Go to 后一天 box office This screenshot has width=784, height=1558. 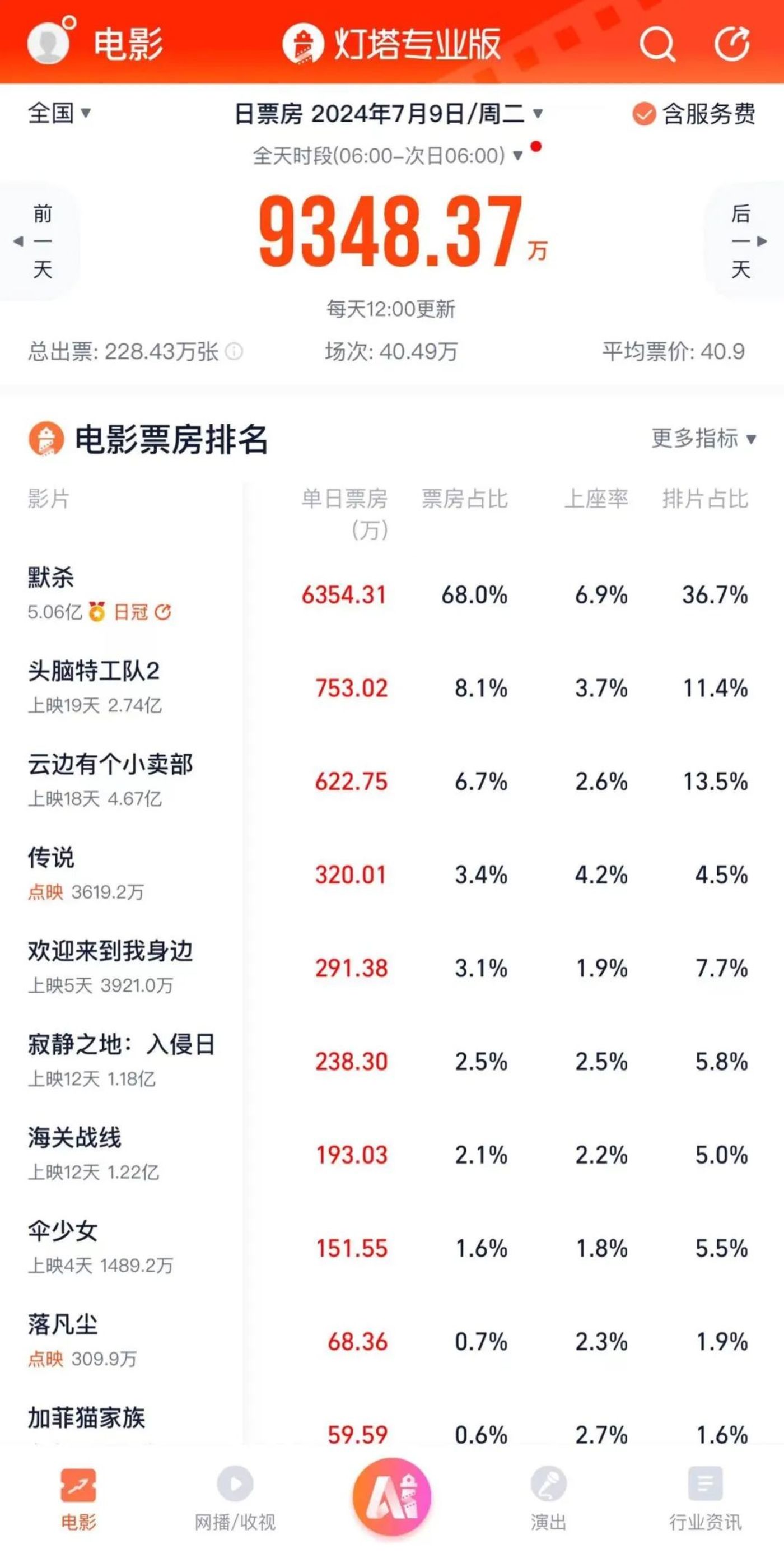pos(743,241)
